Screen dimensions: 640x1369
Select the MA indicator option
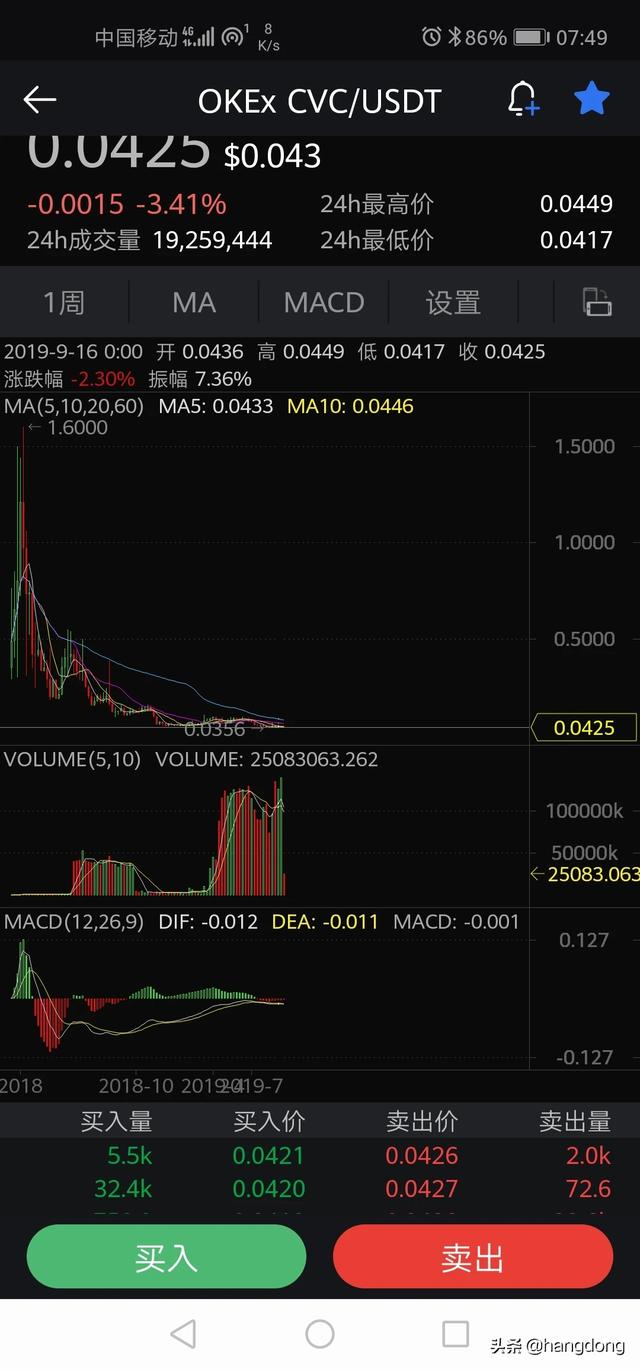point(194,302)
